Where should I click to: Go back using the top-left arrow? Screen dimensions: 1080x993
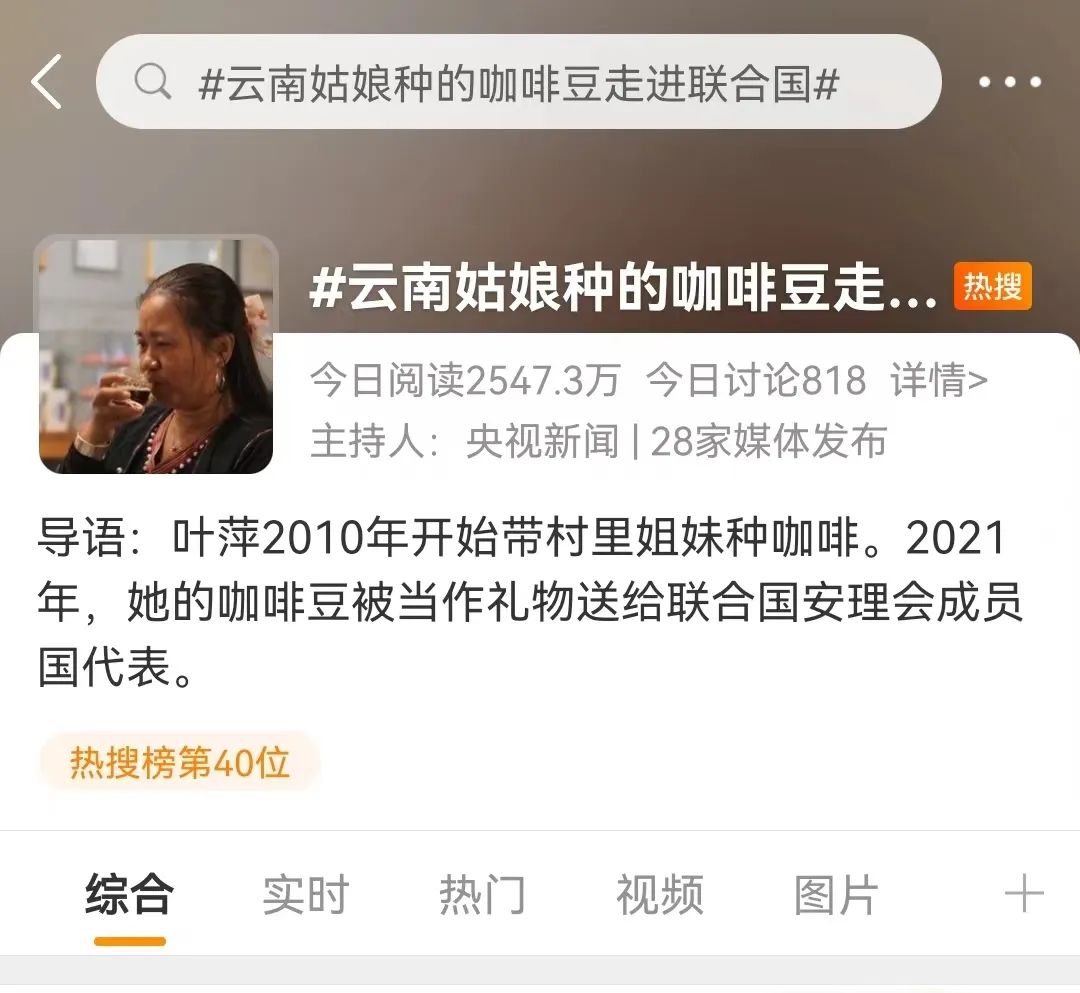[x=47, y=82]
